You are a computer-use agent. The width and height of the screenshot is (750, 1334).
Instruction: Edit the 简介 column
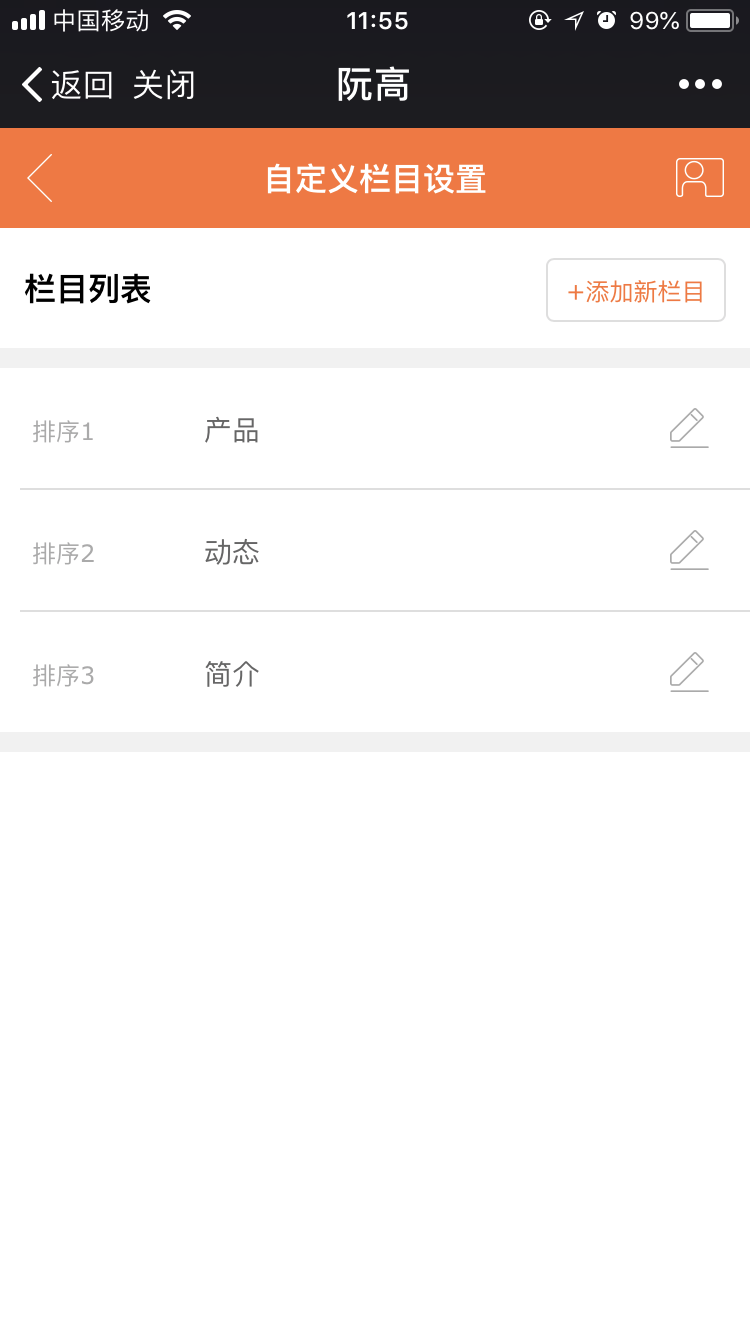tap(688, 672)
